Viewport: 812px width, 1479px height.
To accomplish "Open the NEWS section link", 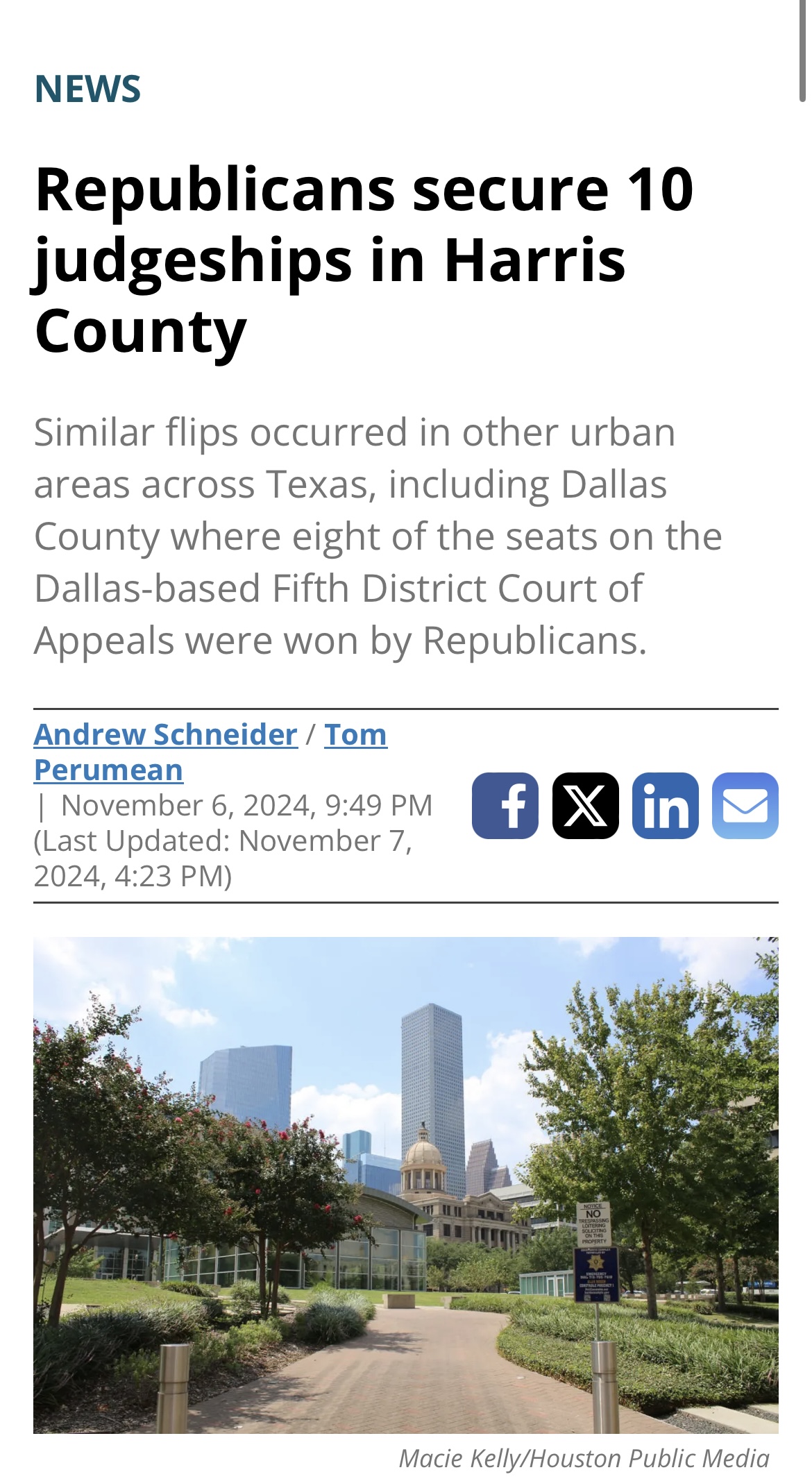I will pos(87,89).
